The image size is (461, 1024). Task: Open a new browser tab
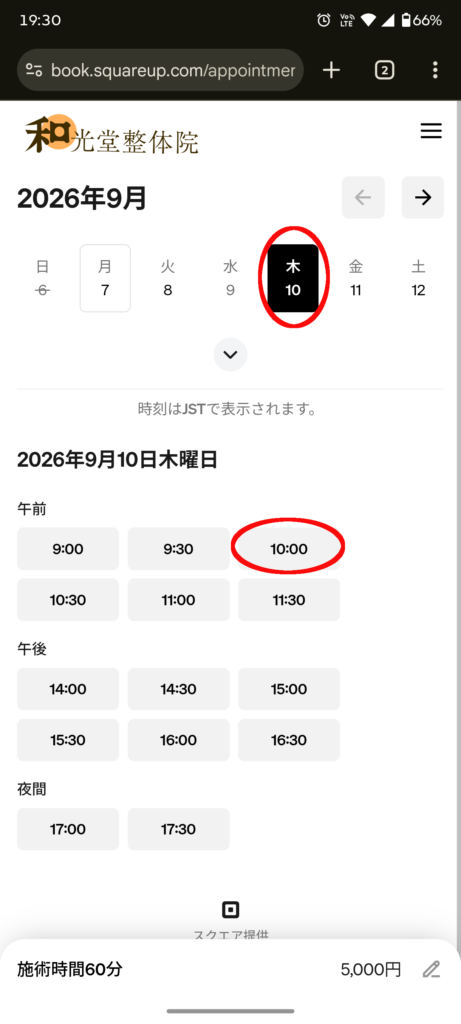(x=332, y=70)
